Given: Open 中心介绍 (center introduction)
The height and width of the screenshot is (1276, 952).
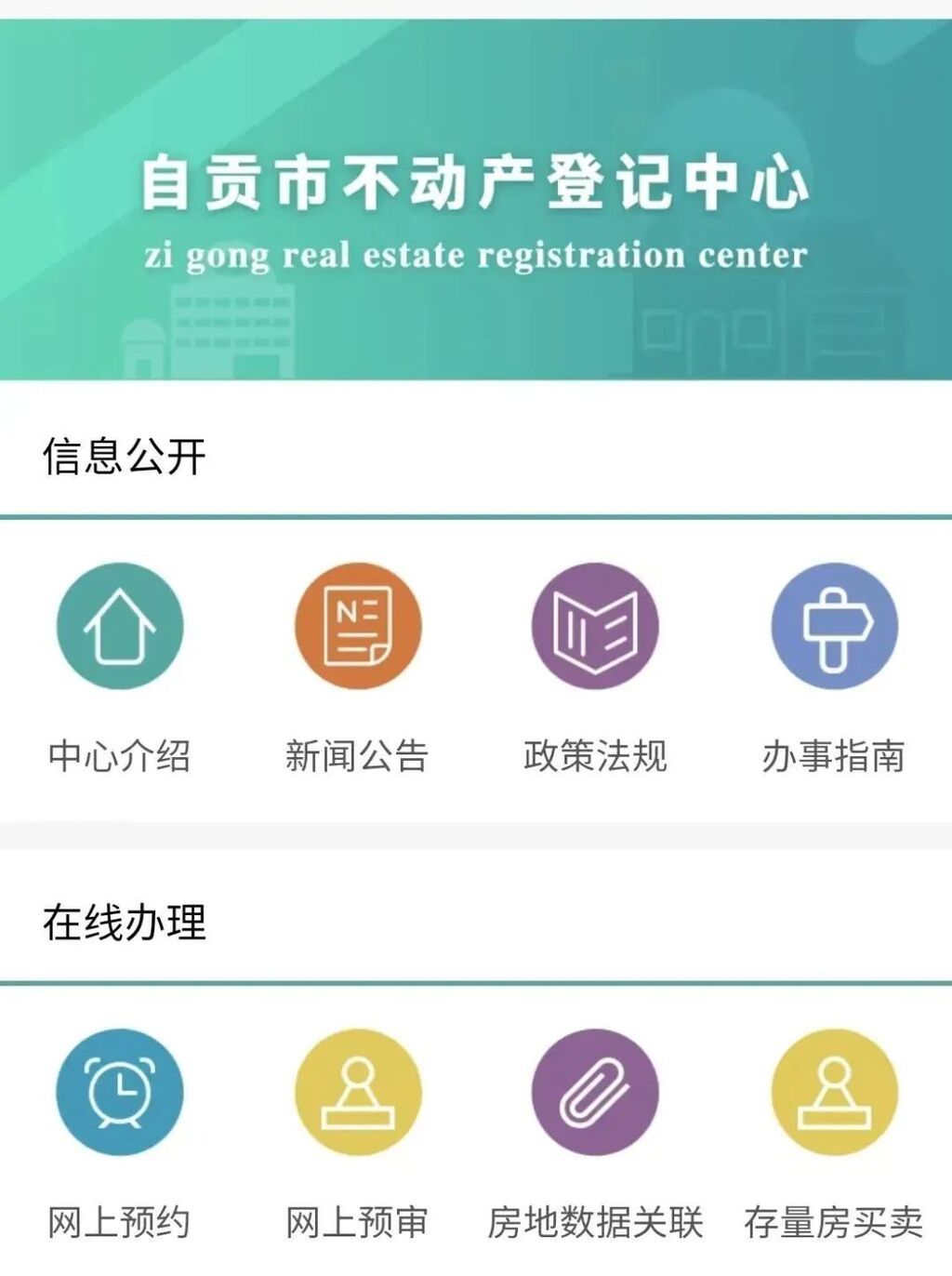Looking at the screenshot, I should (x=119, y=626).
